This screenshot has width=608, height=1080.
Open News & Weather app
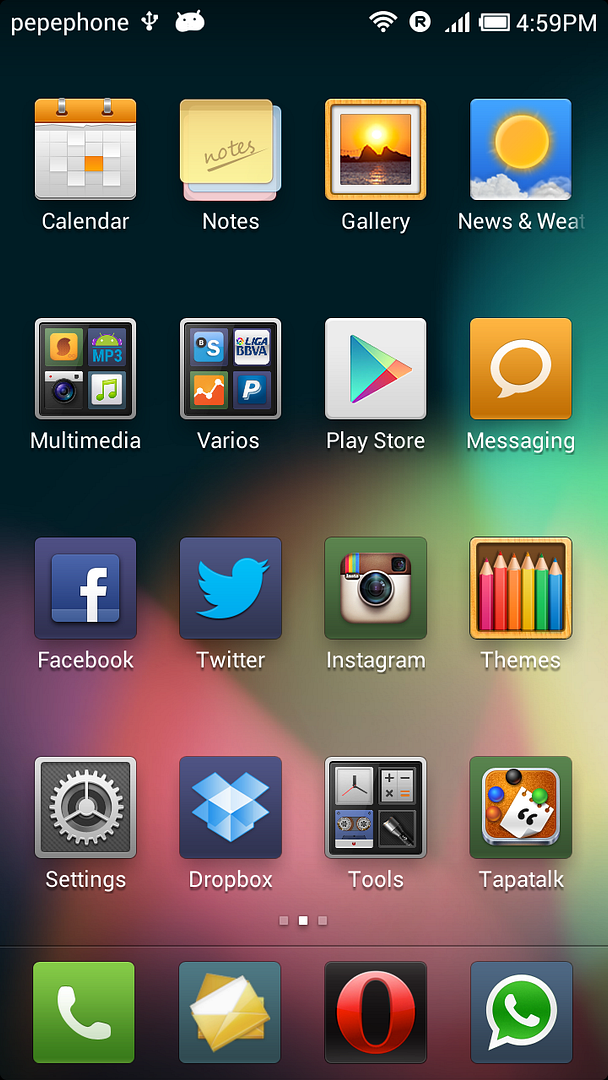click(x=520, y=149)
